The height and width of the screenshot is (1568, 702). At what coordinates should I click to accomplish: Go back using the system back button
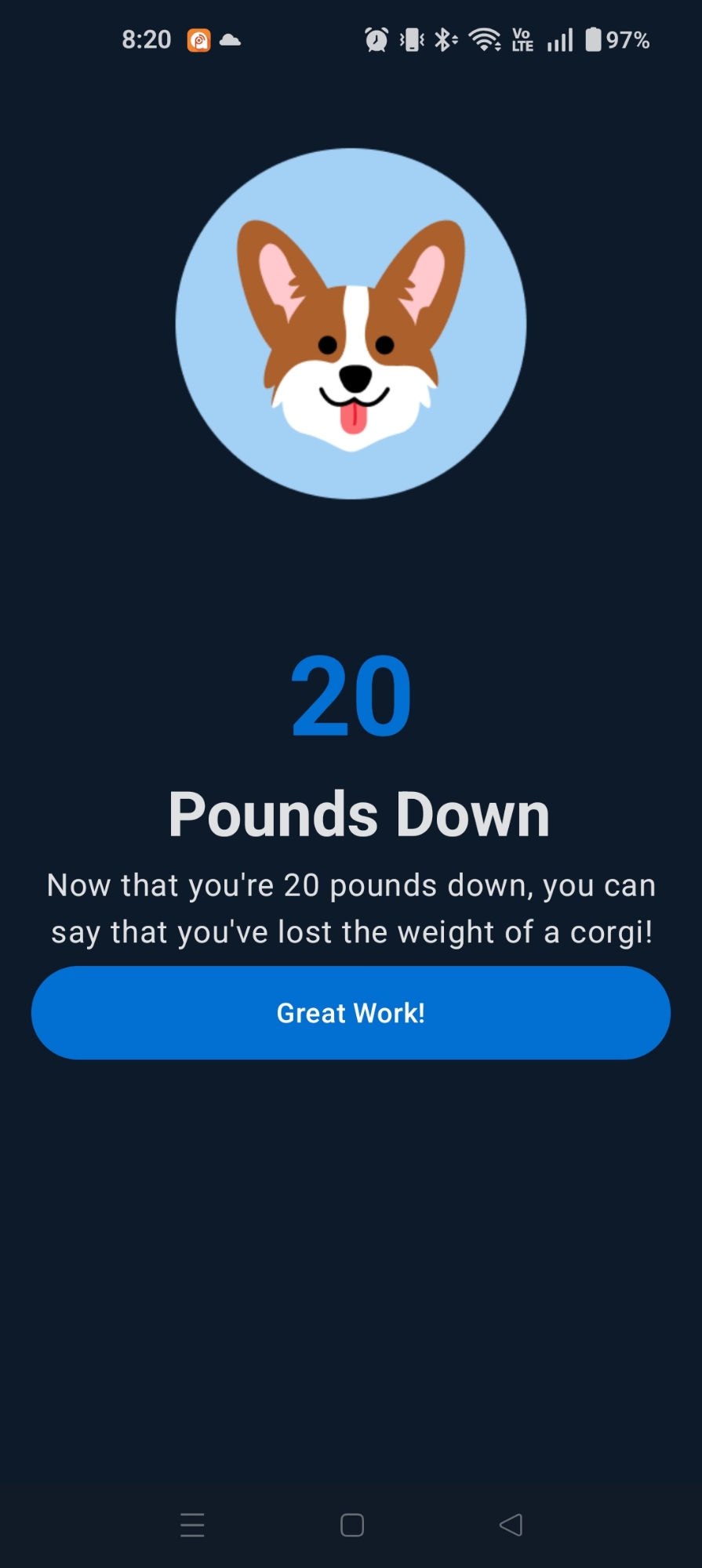tap(511, 1525)
